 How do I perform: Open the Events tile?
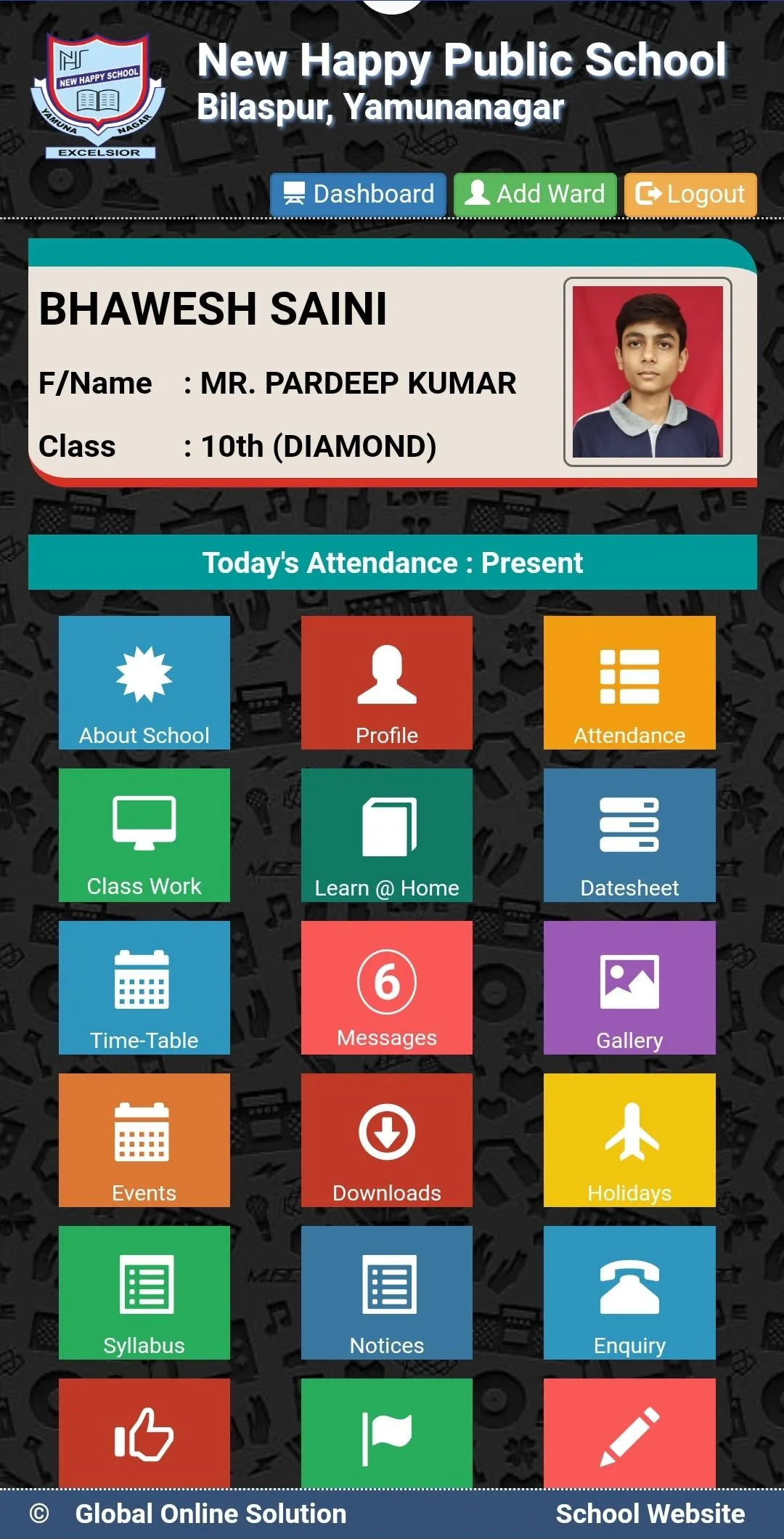(144, 1140)
